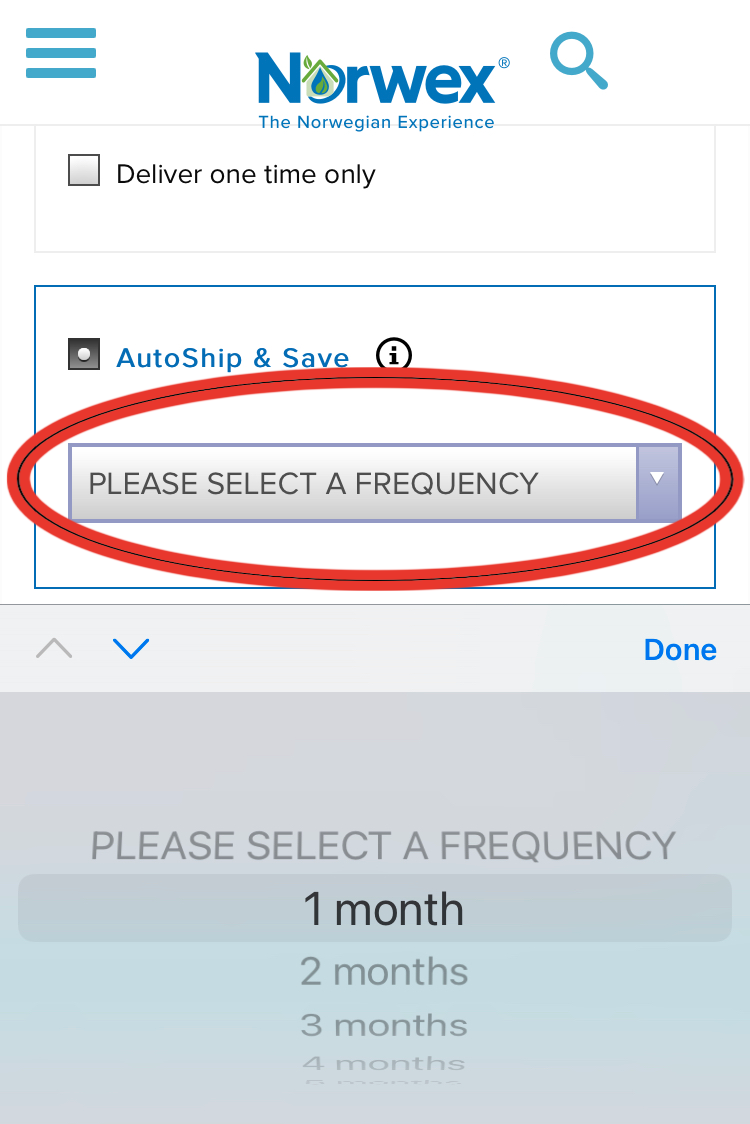Image resolution: width=750 pixels, height=1124 pixels.
Task: Select the AutoShip & Save option
Action: click(84, 354)
